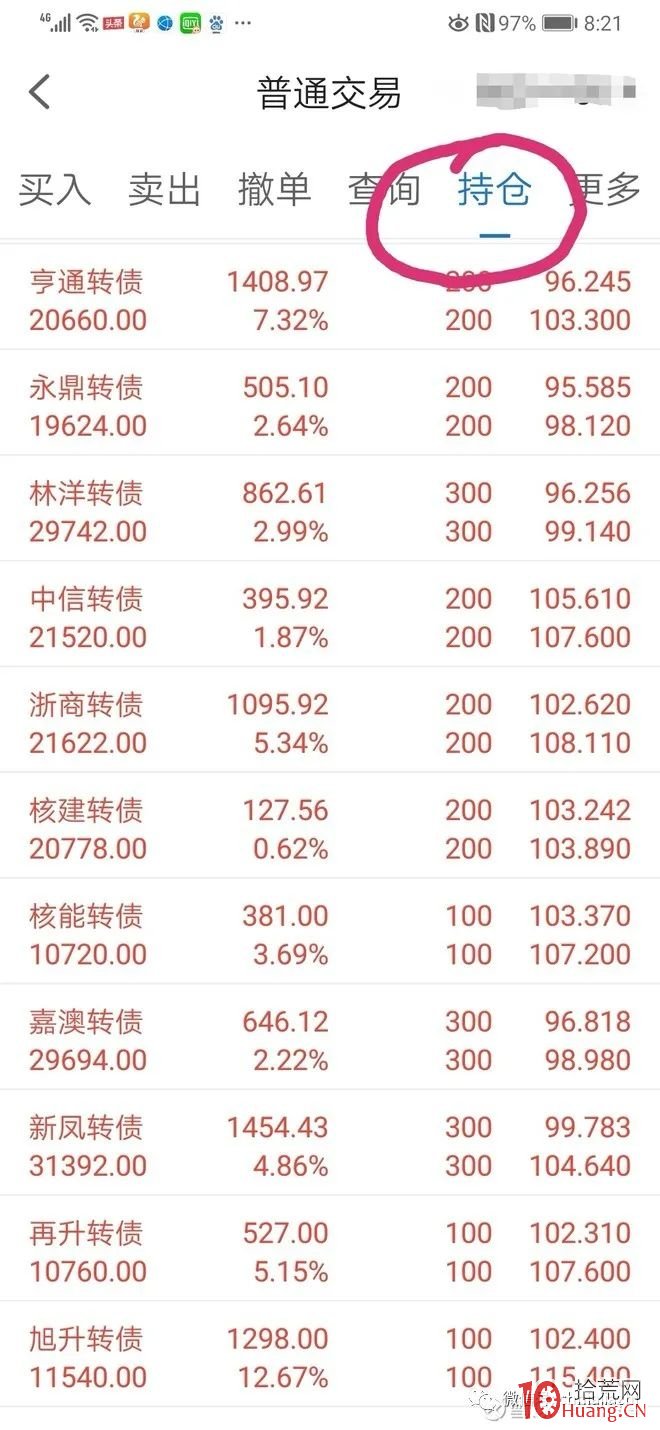Image resolution: width=660 pixels, height=1430 pixels.
Task: Switch to the 买入 tab
Action: (x=55, y=189)
